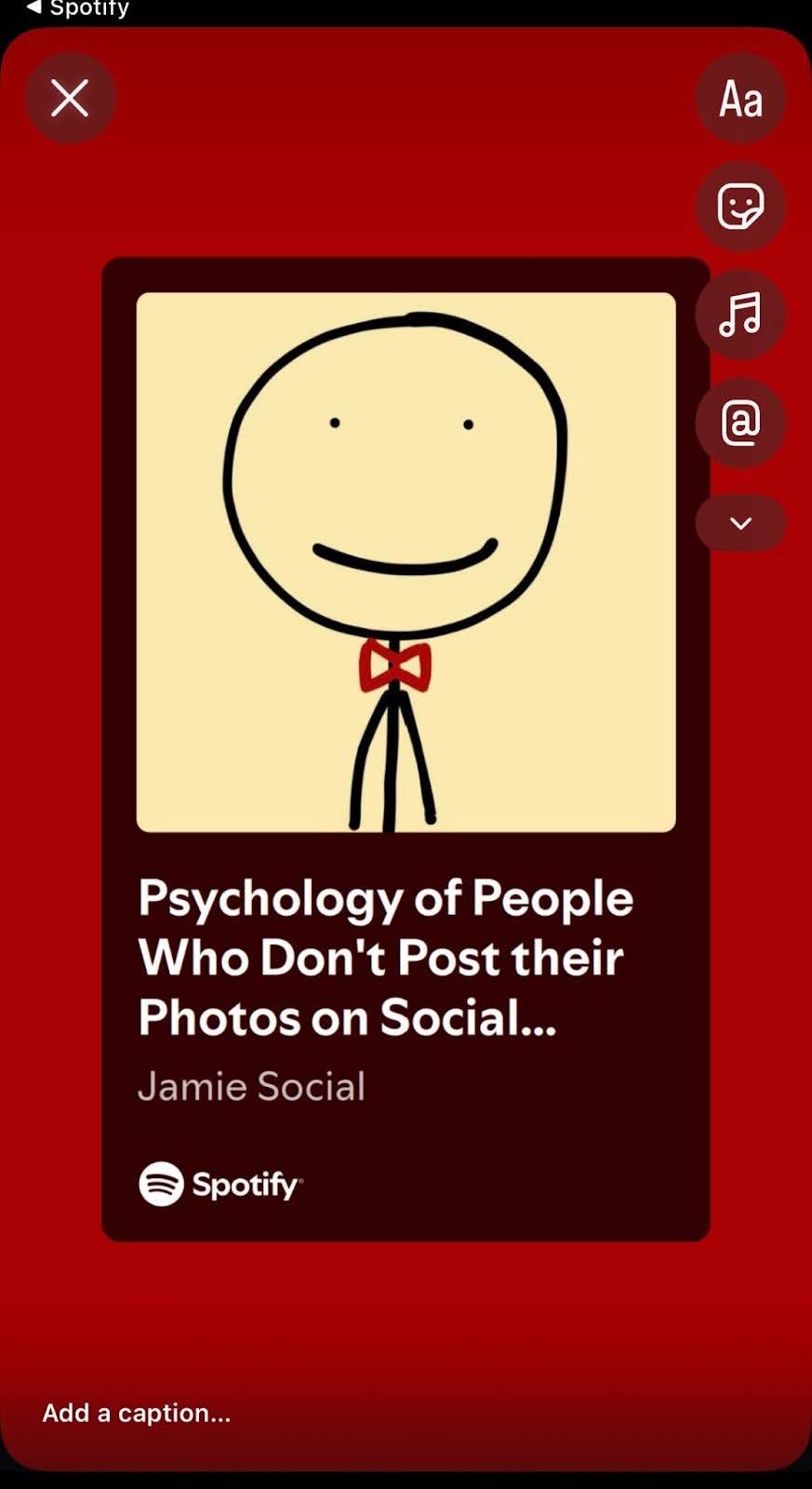Return to Spotify via status bar link

click(78, 8)
